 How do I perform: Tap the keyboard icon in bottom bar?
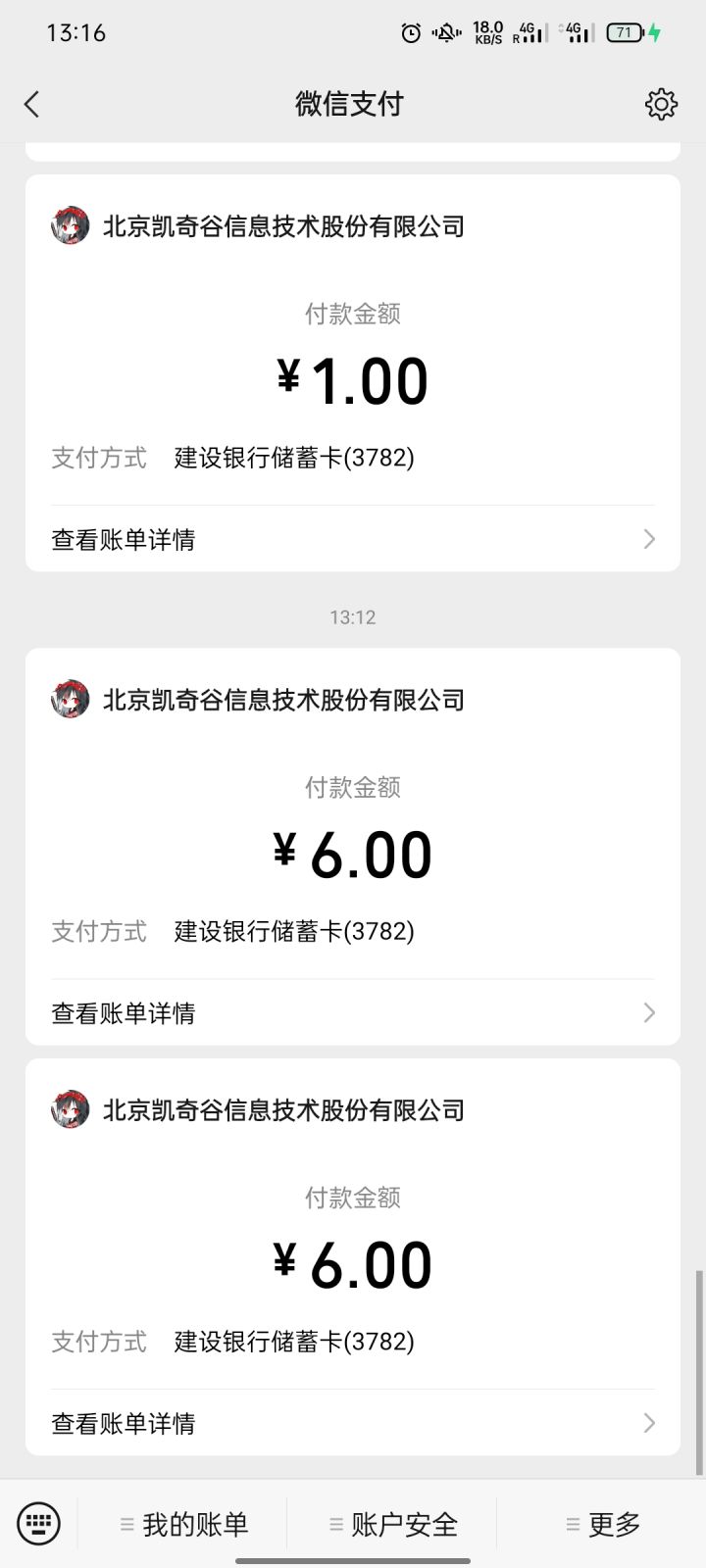(x=37, y=1523)
